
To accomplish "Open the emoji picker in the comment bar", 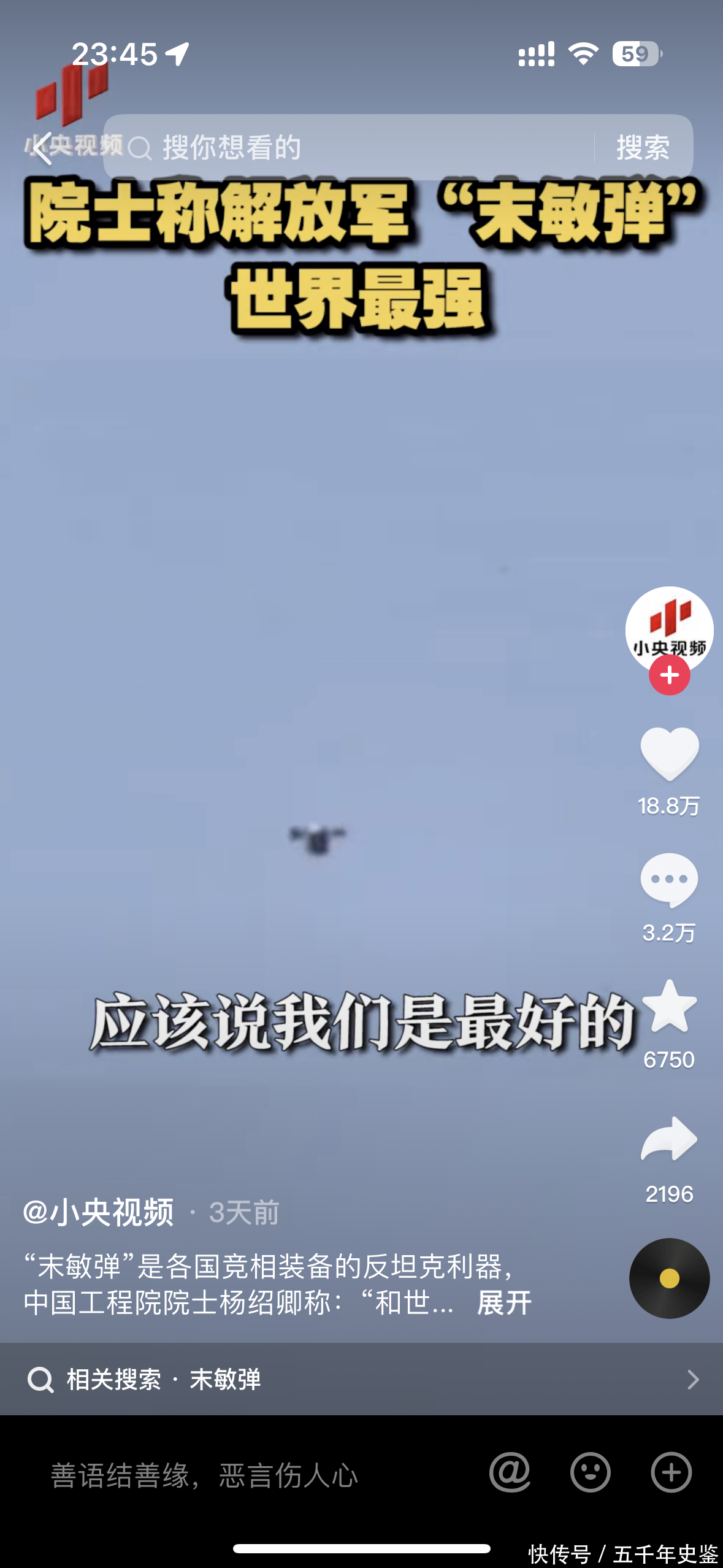I will click(590, 1472).
